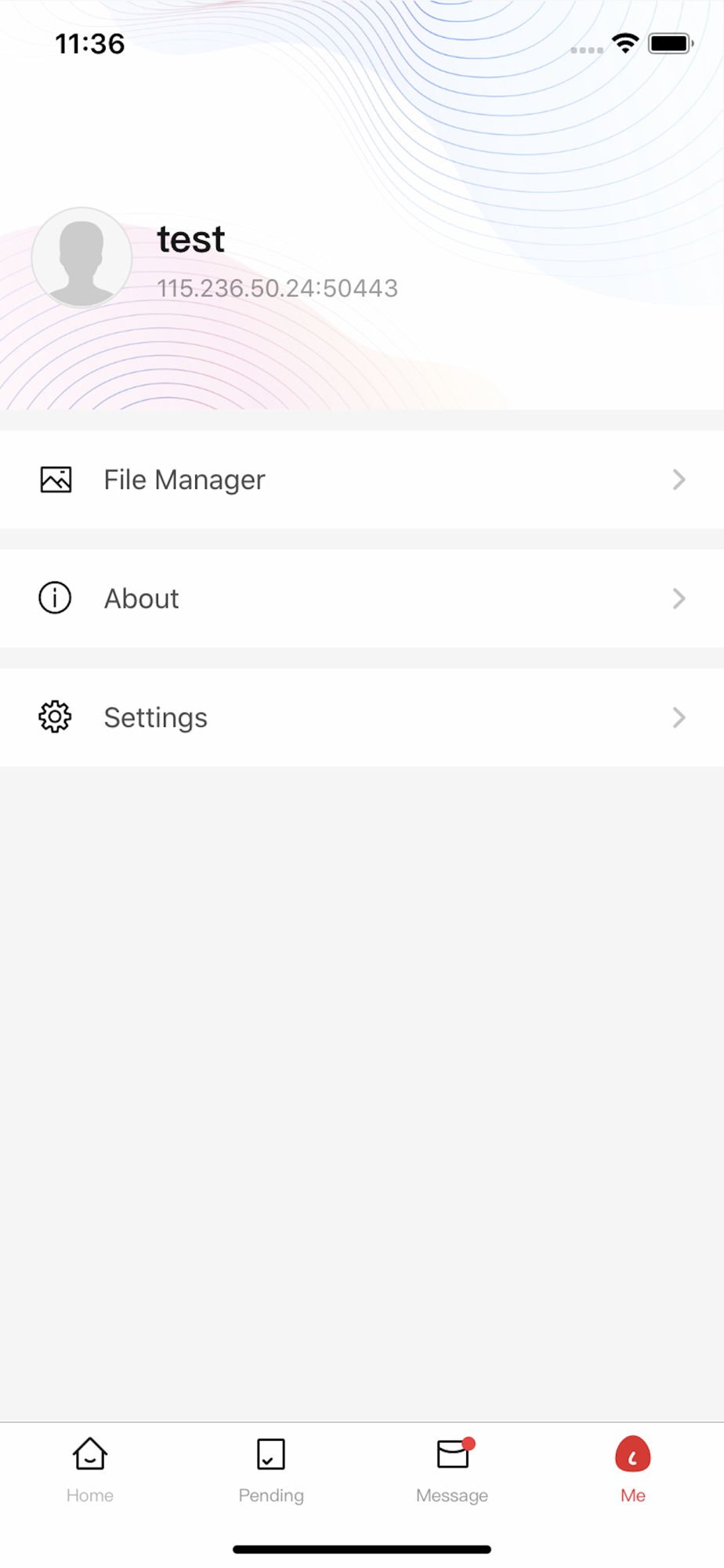Switch to the Pending tab
Screen dimensions: 724x1568
(x=271, y=1468)
